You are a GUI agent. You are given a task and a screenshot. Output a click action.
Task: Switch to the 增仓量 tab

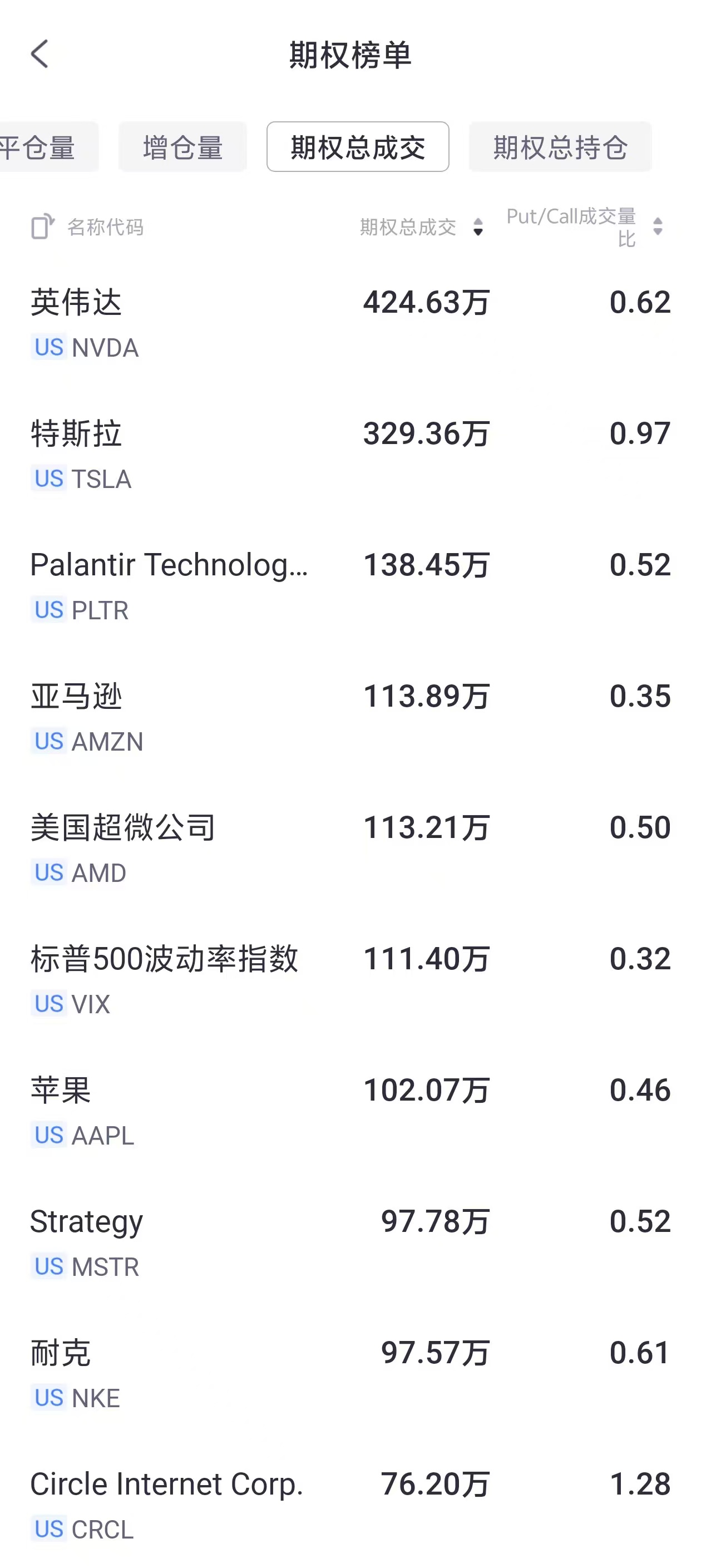point(182,147)
